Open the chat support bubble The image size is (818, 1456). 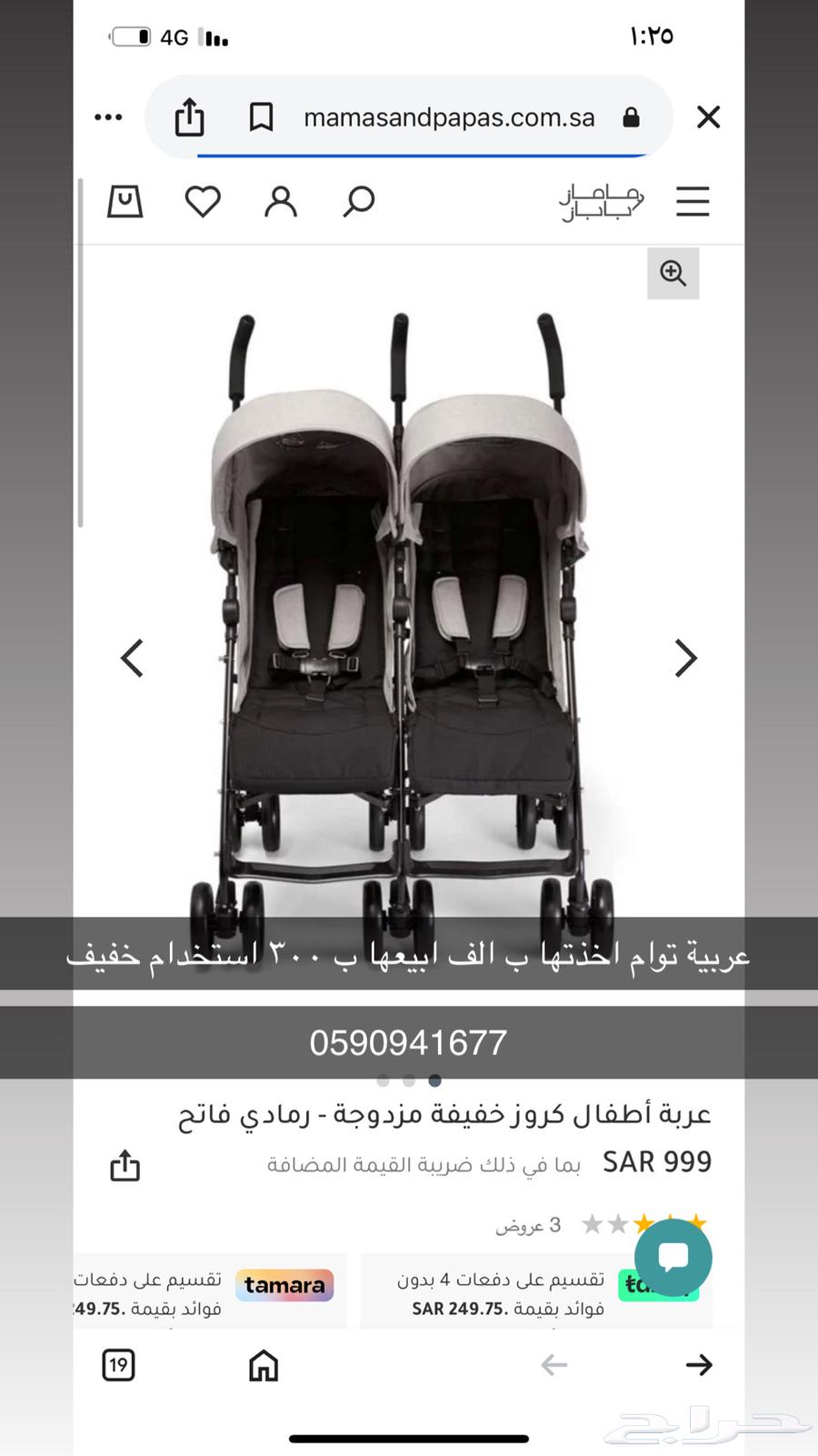pyautogui.click(x=672, y=1257)
